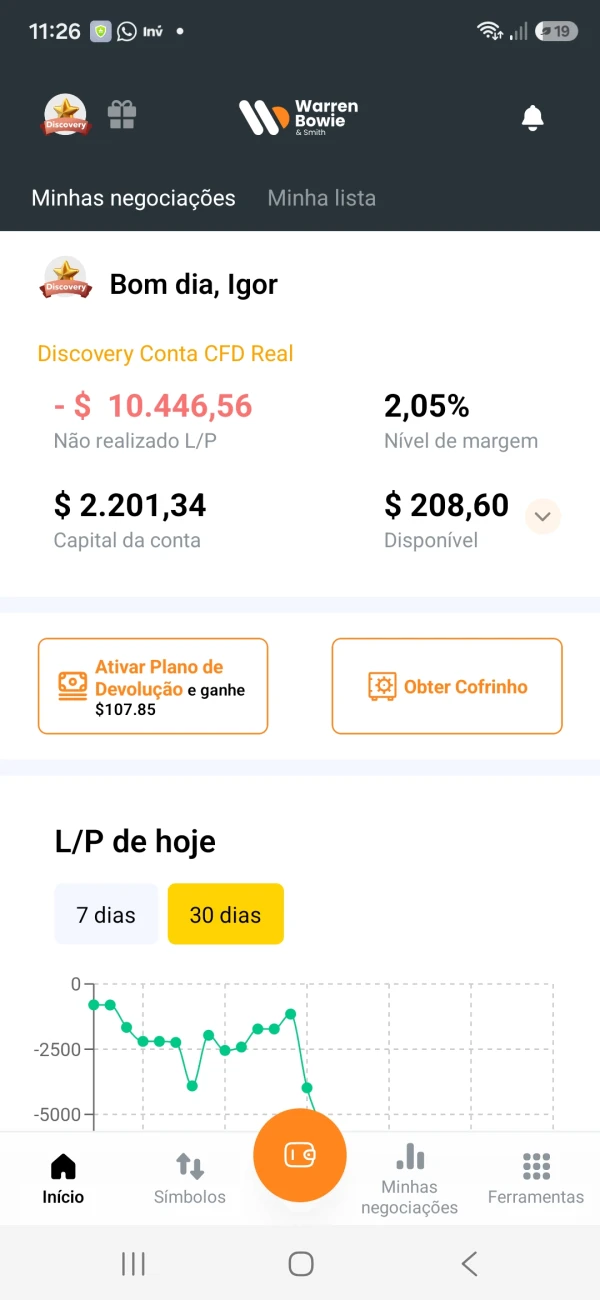
Task: Select the 30 dias range
Action: 225,914
